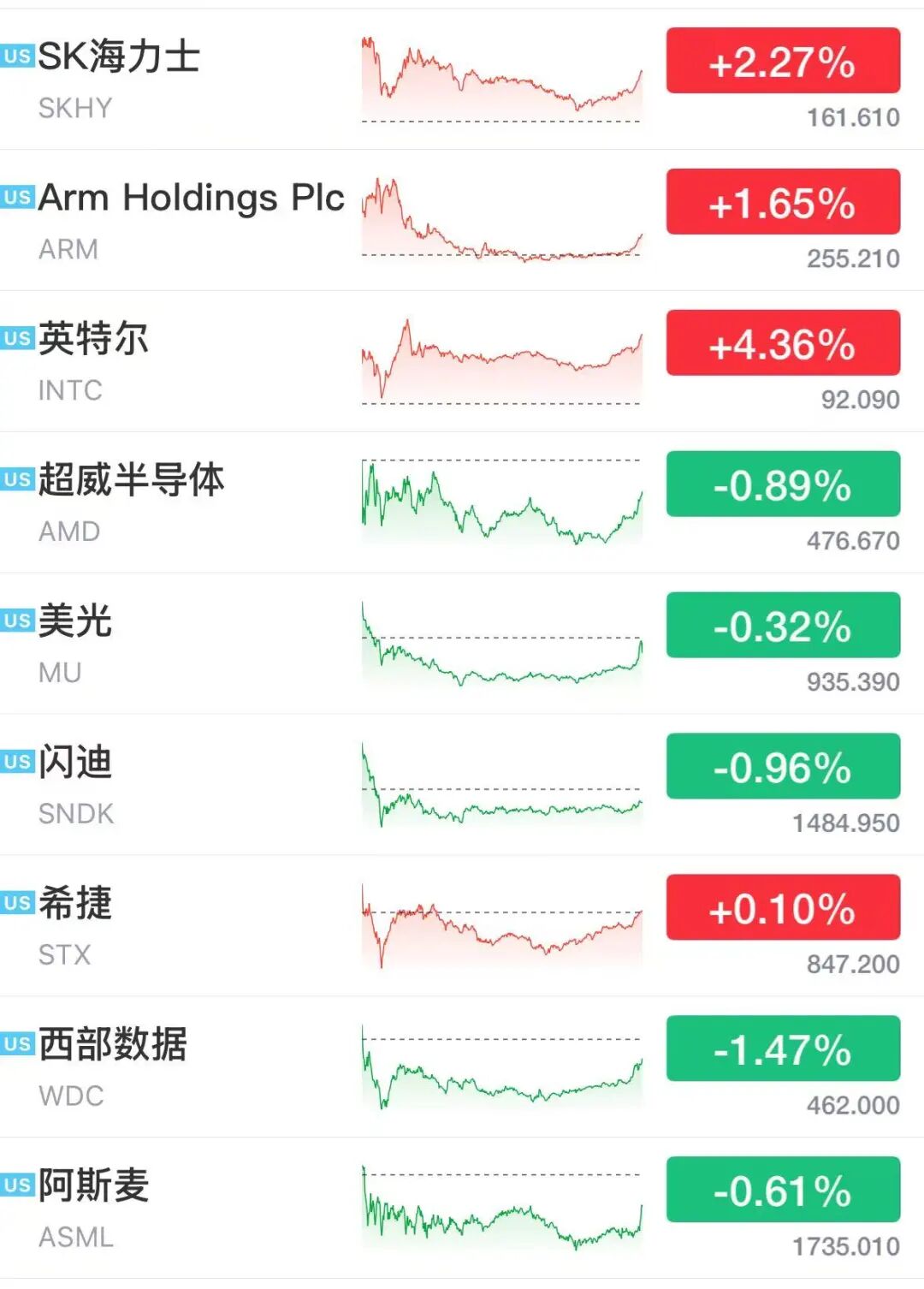Tap the -1.47% change badge for WDC
This screenshot has height=1289, width=924.
coord(783,1048)
